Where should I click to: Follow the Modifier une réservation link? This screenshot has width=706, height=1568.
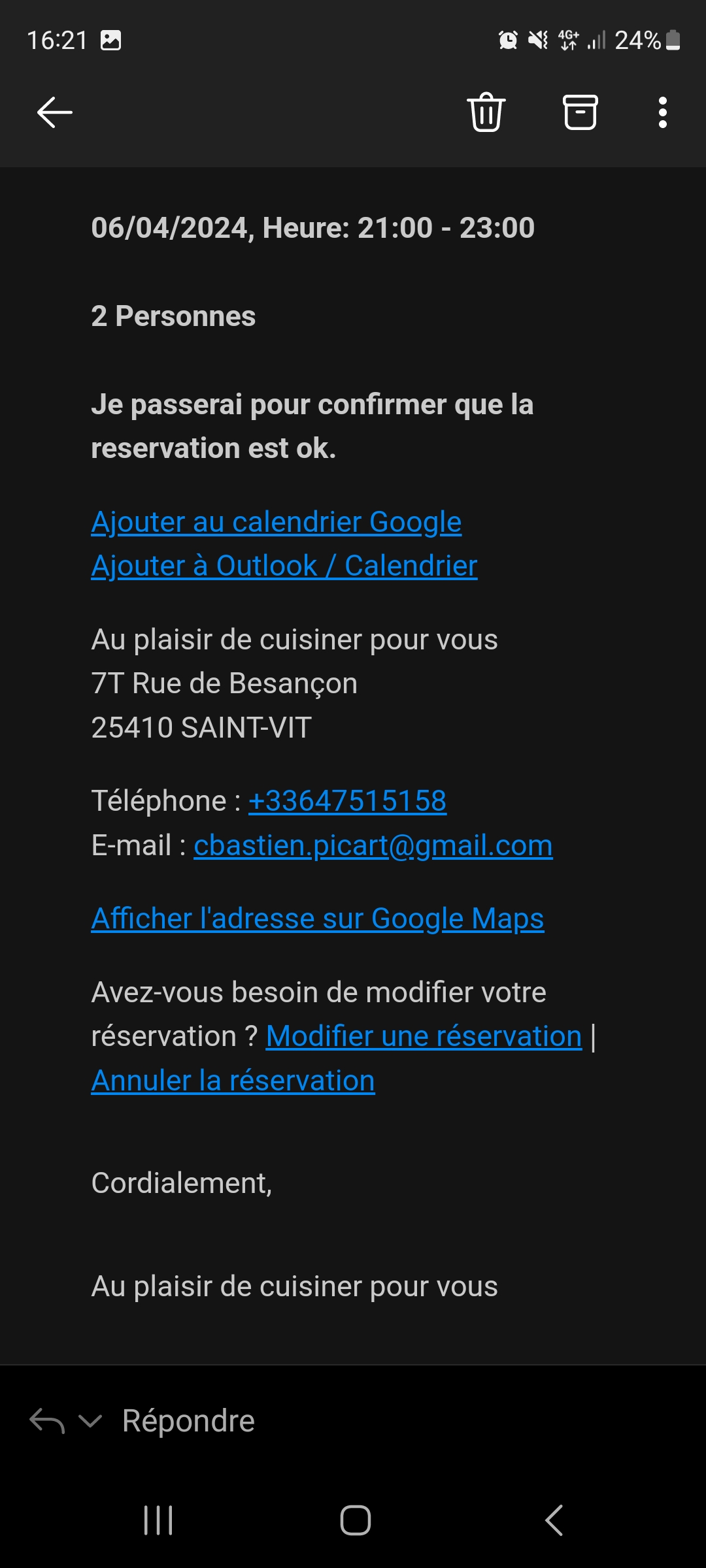click(424, 1036)
